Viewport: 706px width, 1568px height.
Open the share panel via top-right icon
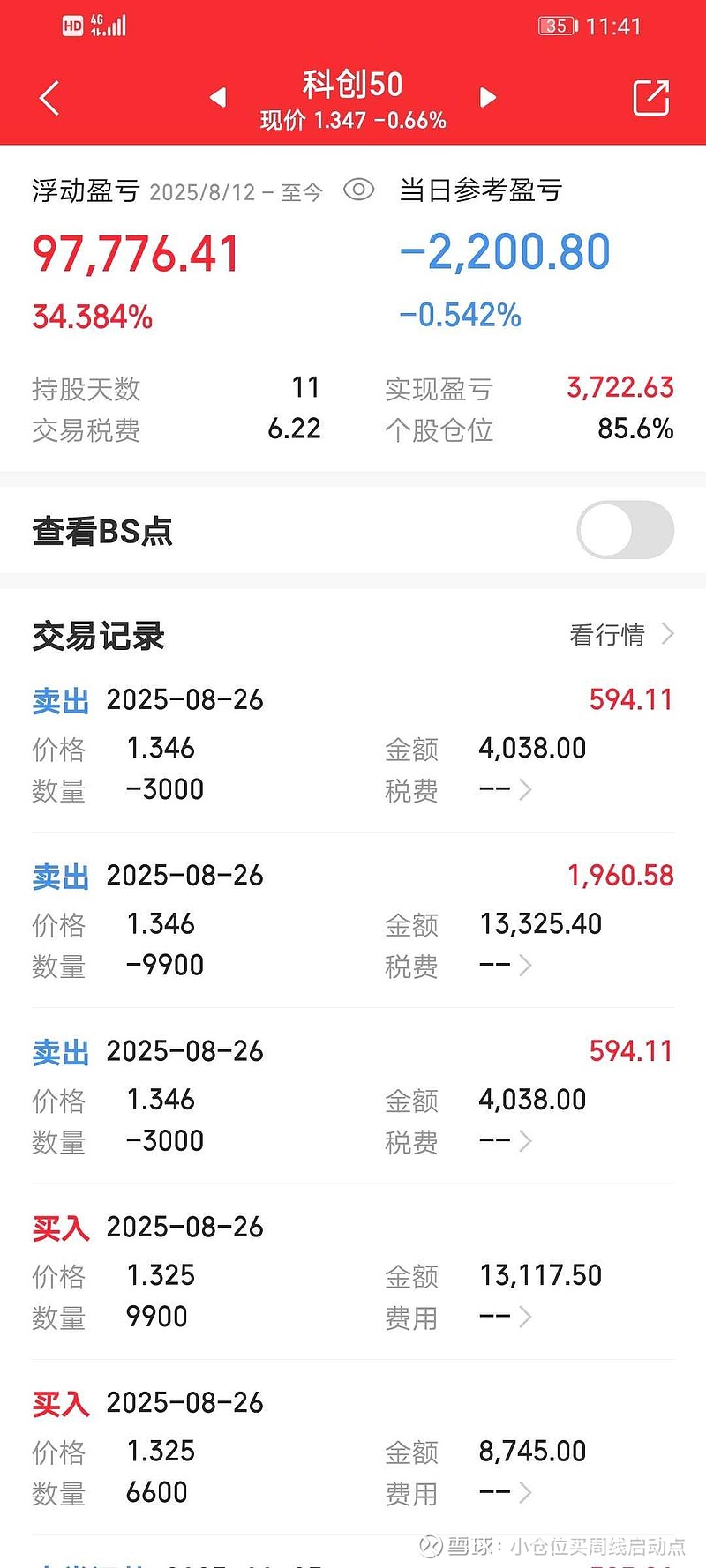point(650,99)
